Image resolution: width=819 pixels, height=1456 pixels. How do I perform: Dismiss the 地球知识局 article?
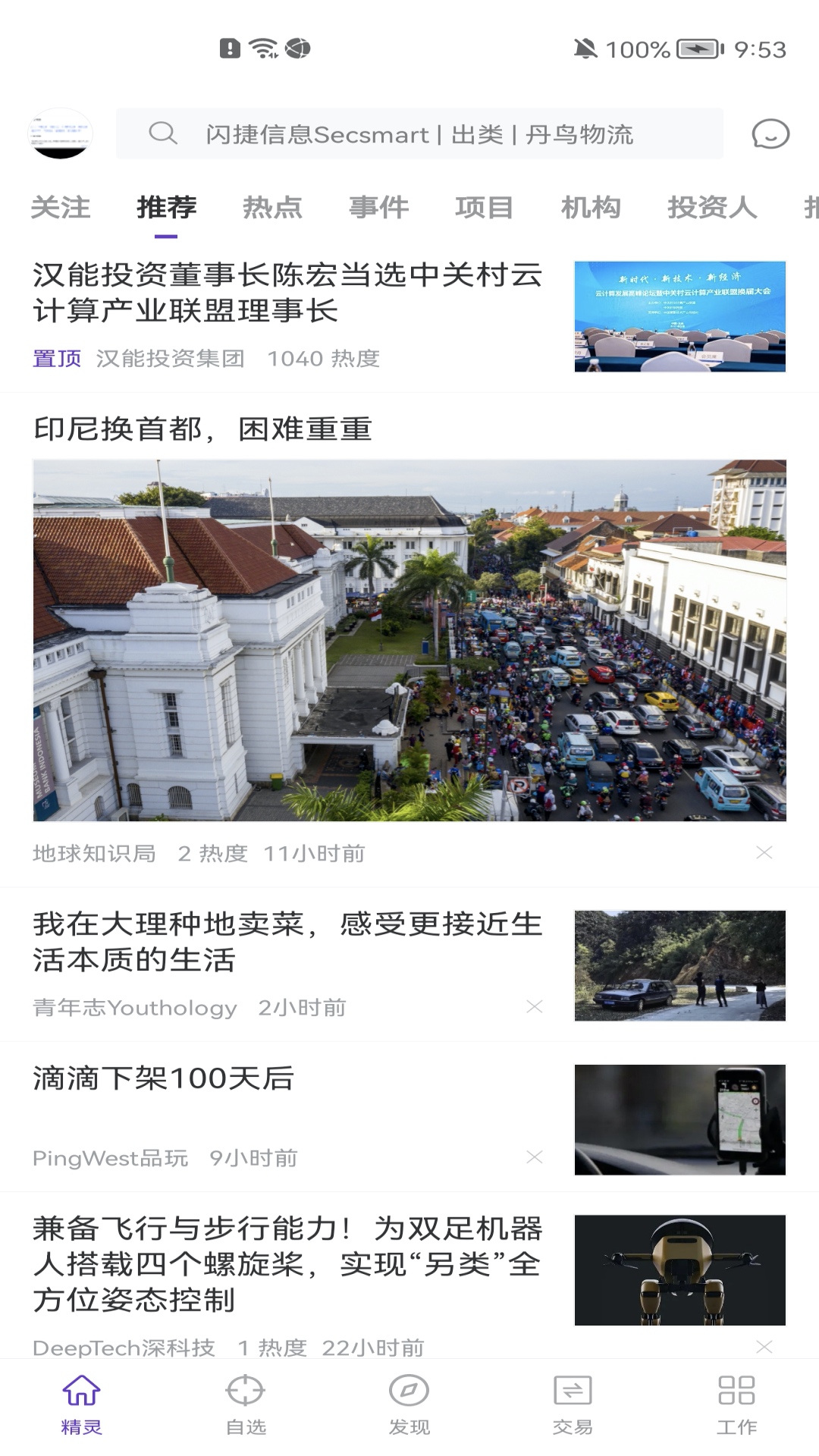click(764, 853)
